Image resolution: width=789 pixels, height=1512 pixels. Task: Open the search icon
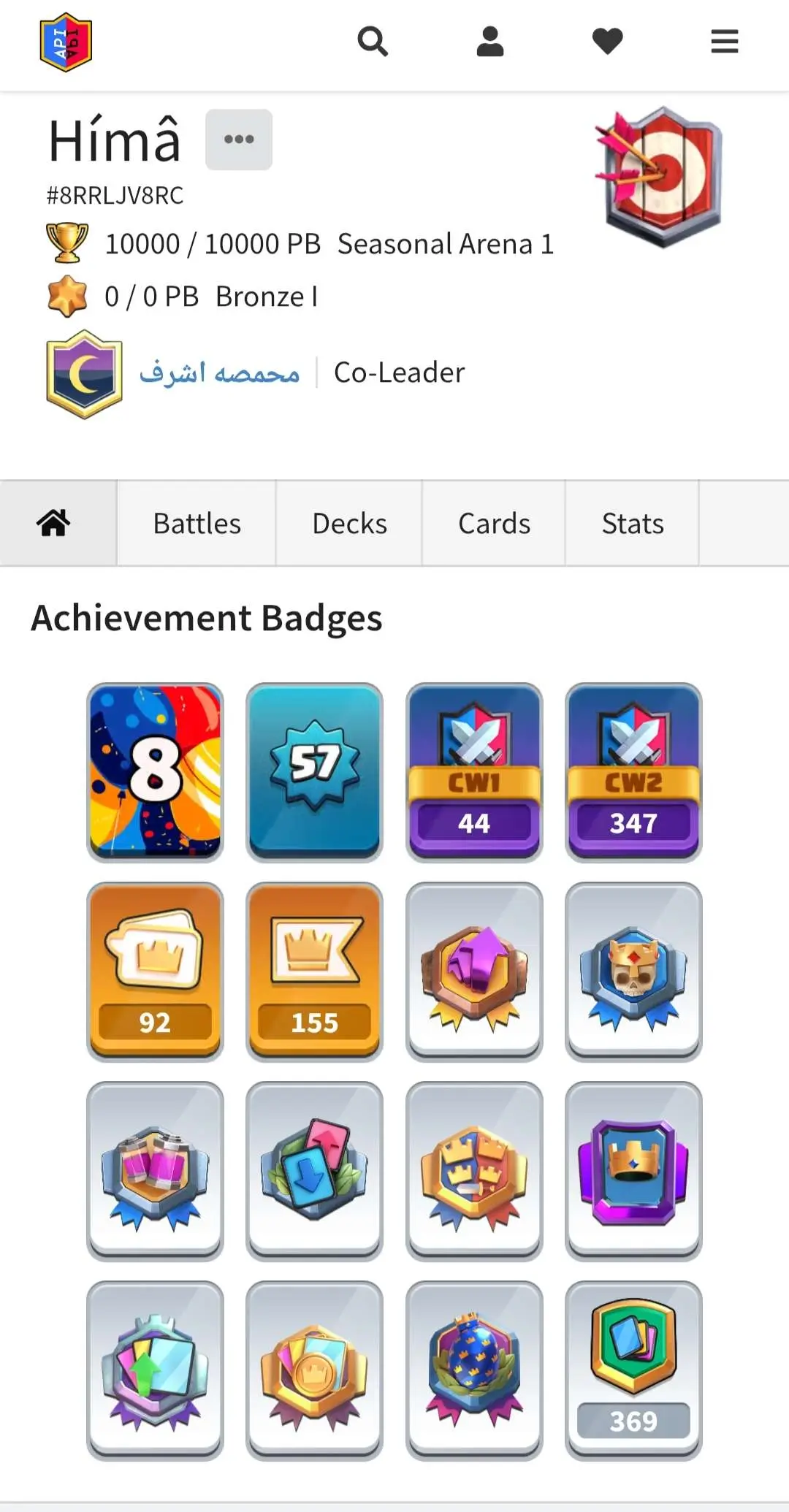[x=373, y=42]
